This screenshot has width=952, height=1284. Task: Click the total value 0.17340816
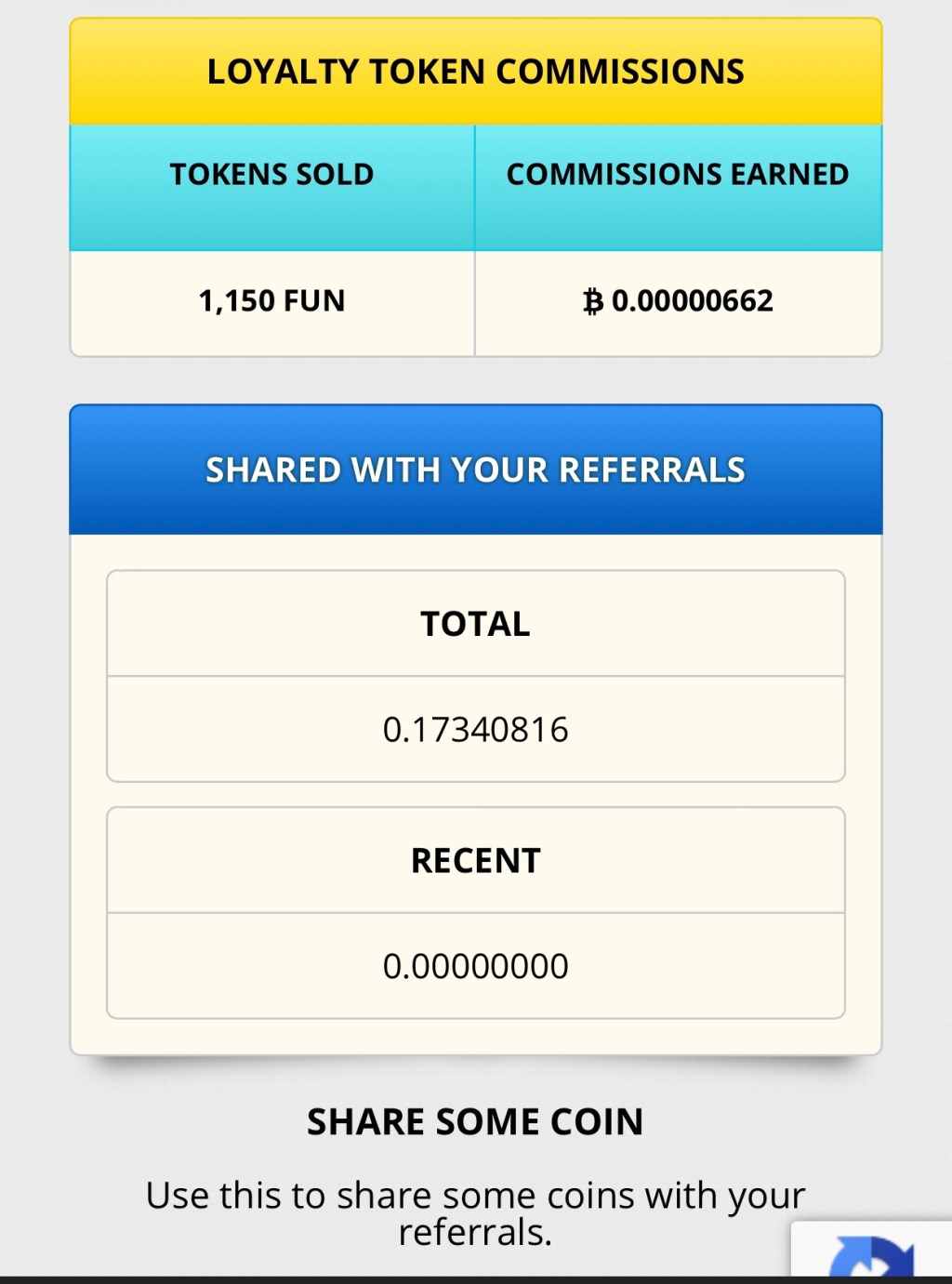(476, 730)
